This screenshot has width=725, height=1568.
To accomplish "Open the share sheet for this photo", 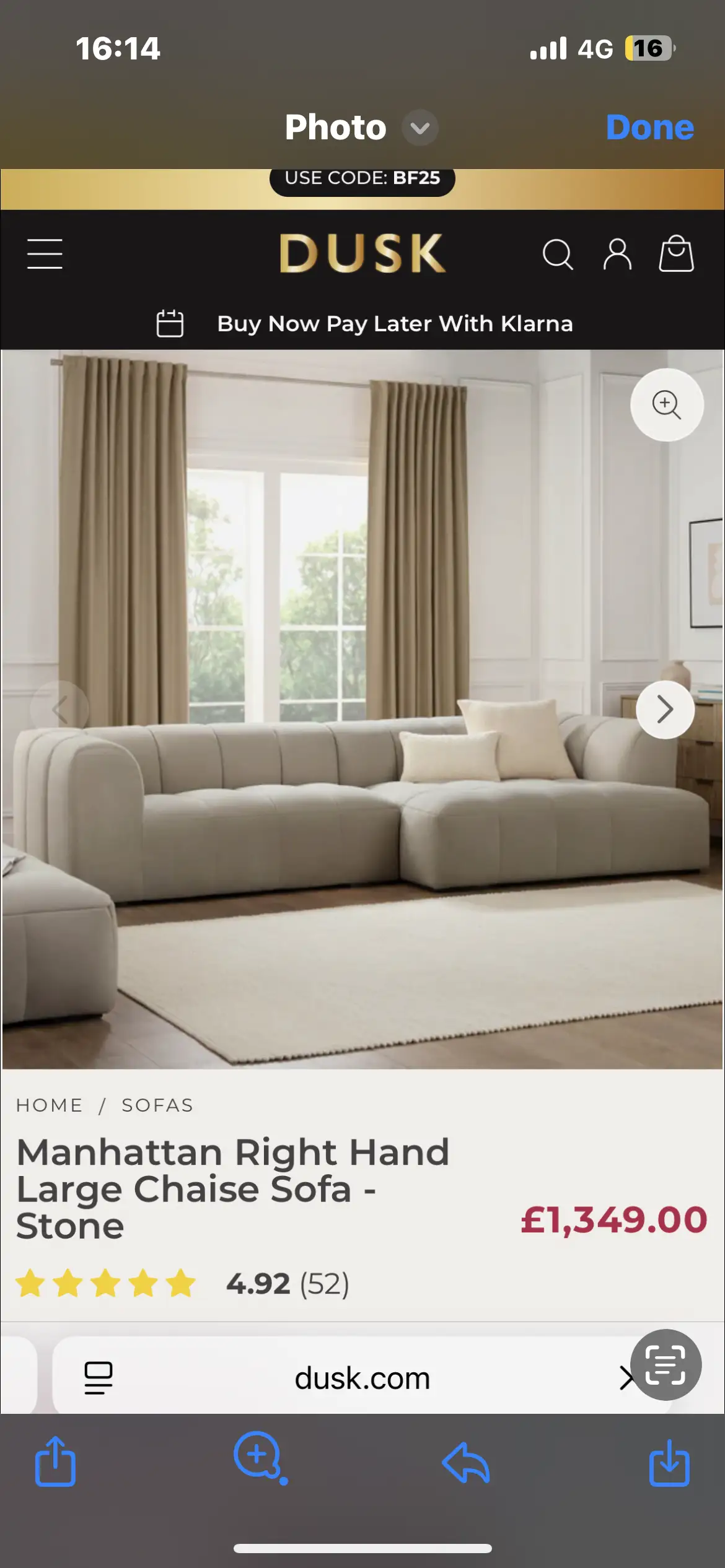I will click(55, 1461).
